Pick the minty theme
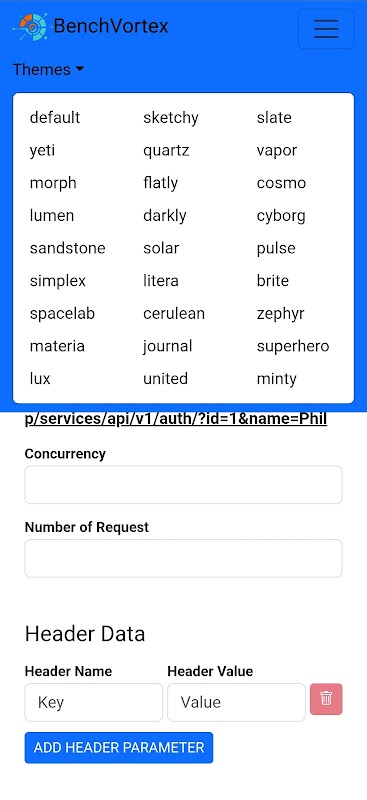 276,379
